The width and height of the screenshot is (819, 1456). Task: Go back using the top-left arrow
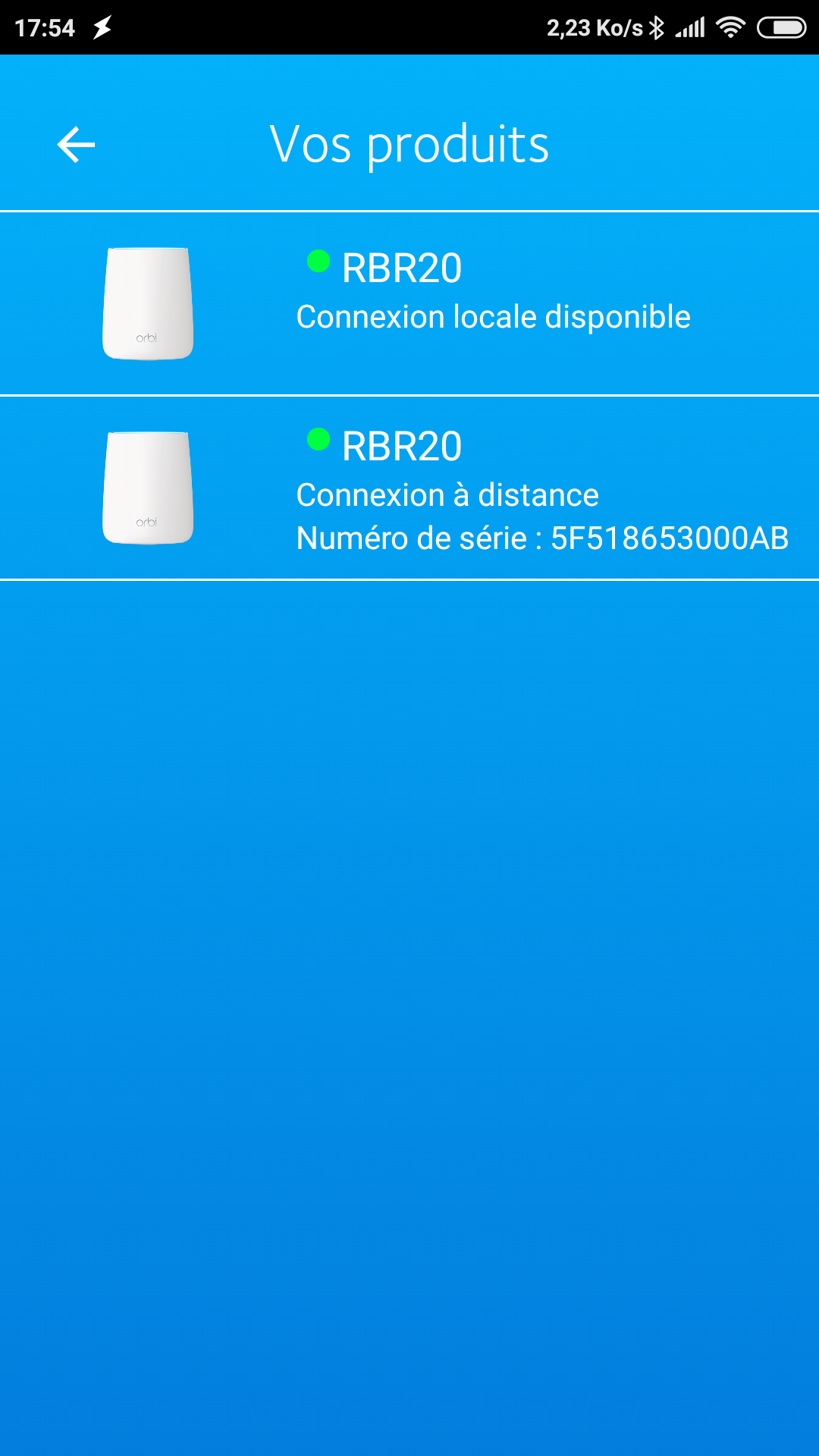76,145
